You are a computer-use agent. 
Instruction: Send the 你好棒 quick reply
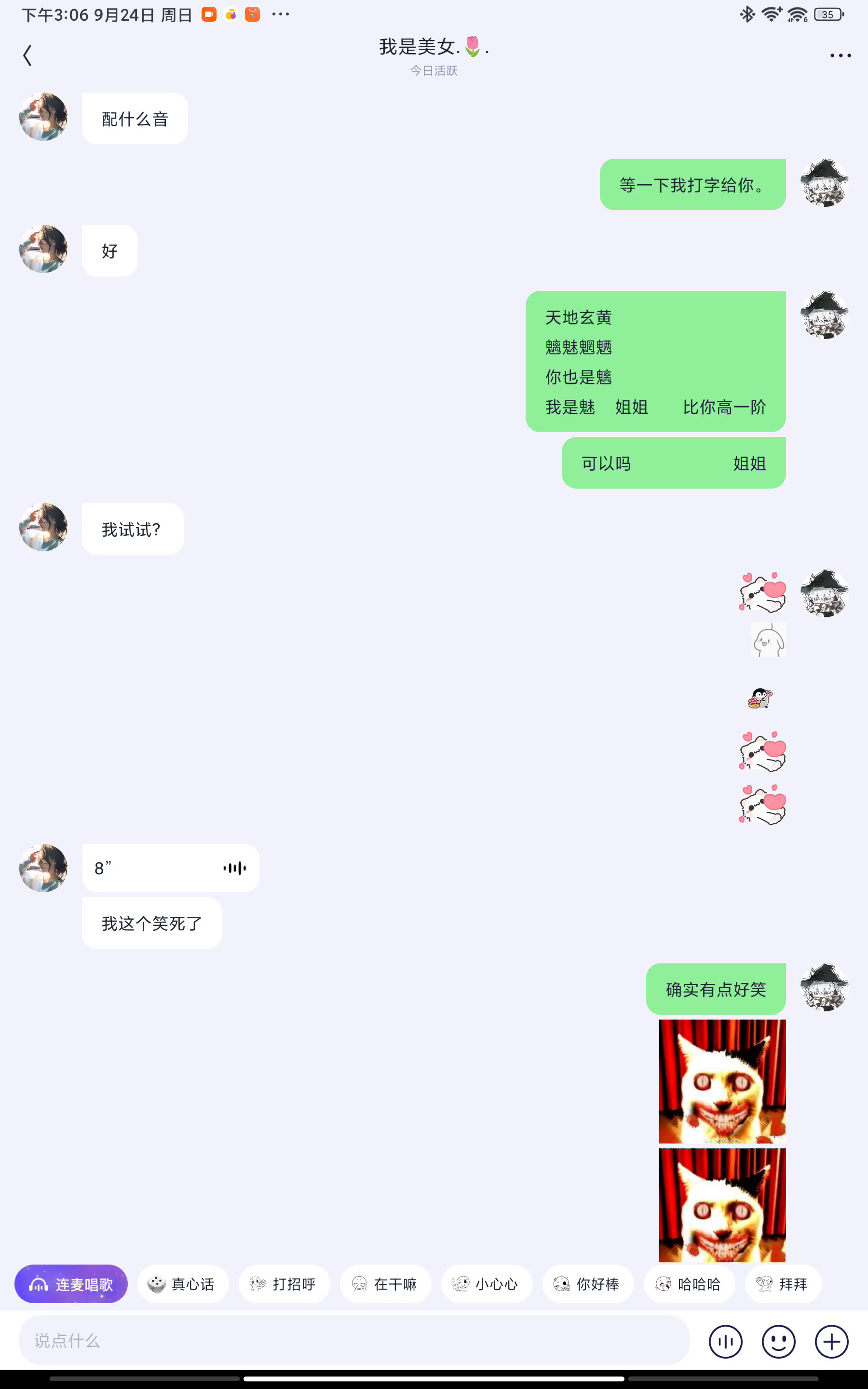tap(588, 1284)
